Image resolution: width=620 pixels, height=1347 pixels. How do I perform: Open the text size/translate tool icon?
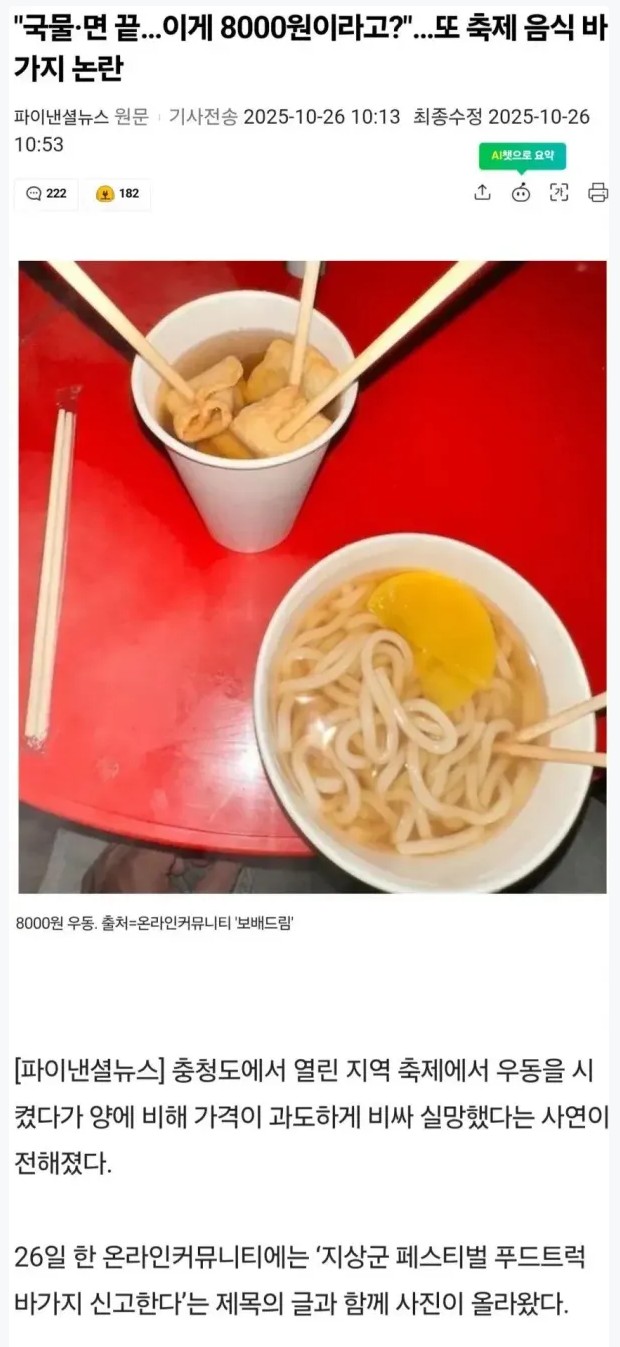(559, 193)
